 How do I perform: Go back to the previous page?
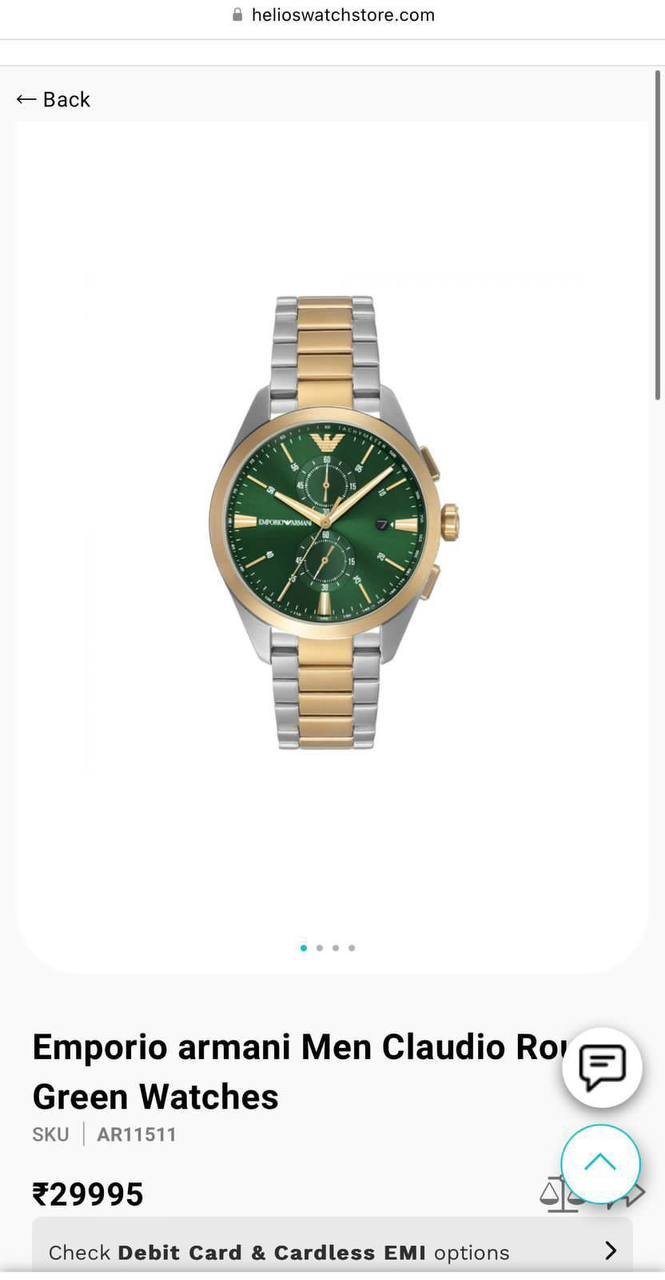(x=53, y=99)
